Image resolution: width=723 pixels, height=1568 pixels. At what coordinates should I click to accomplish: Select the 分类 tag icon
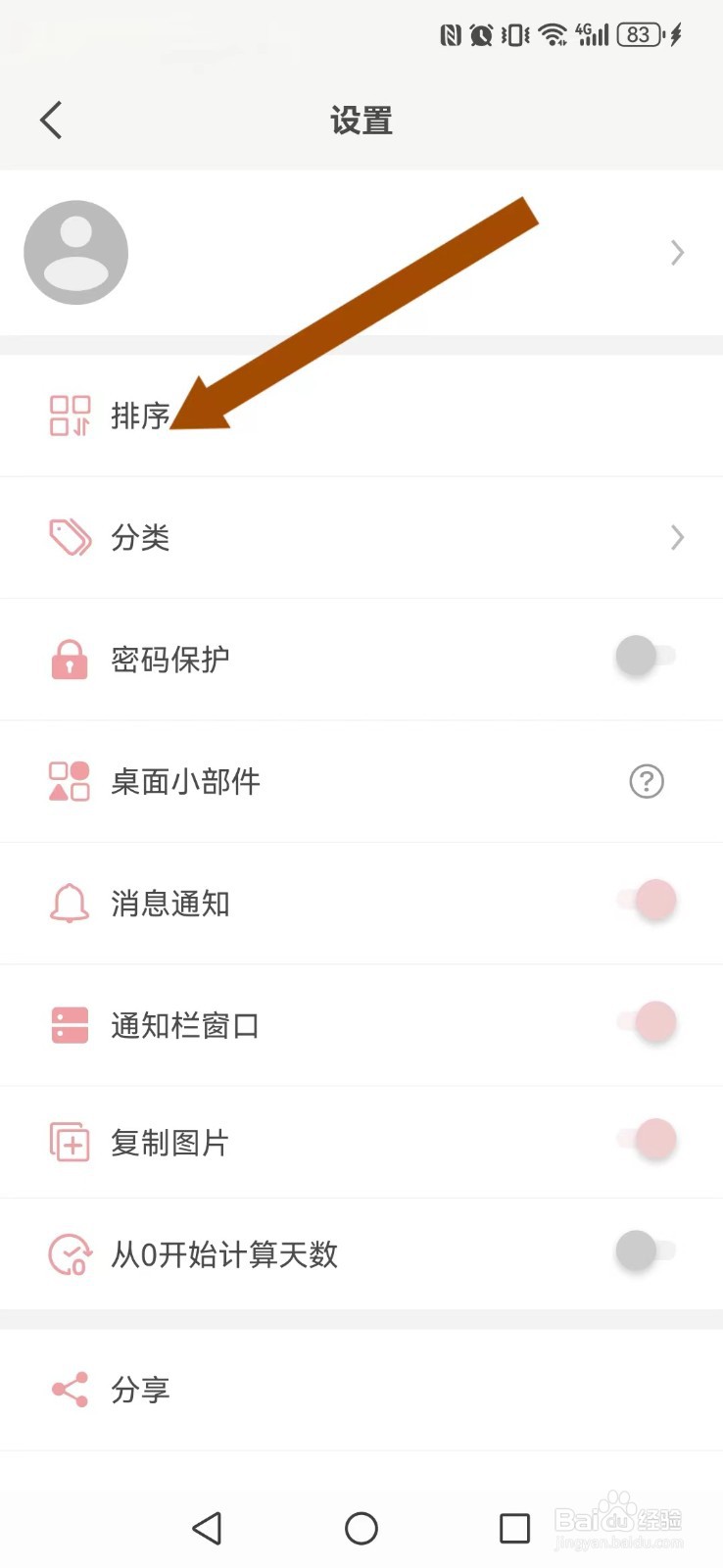click(x=69, y=537)
